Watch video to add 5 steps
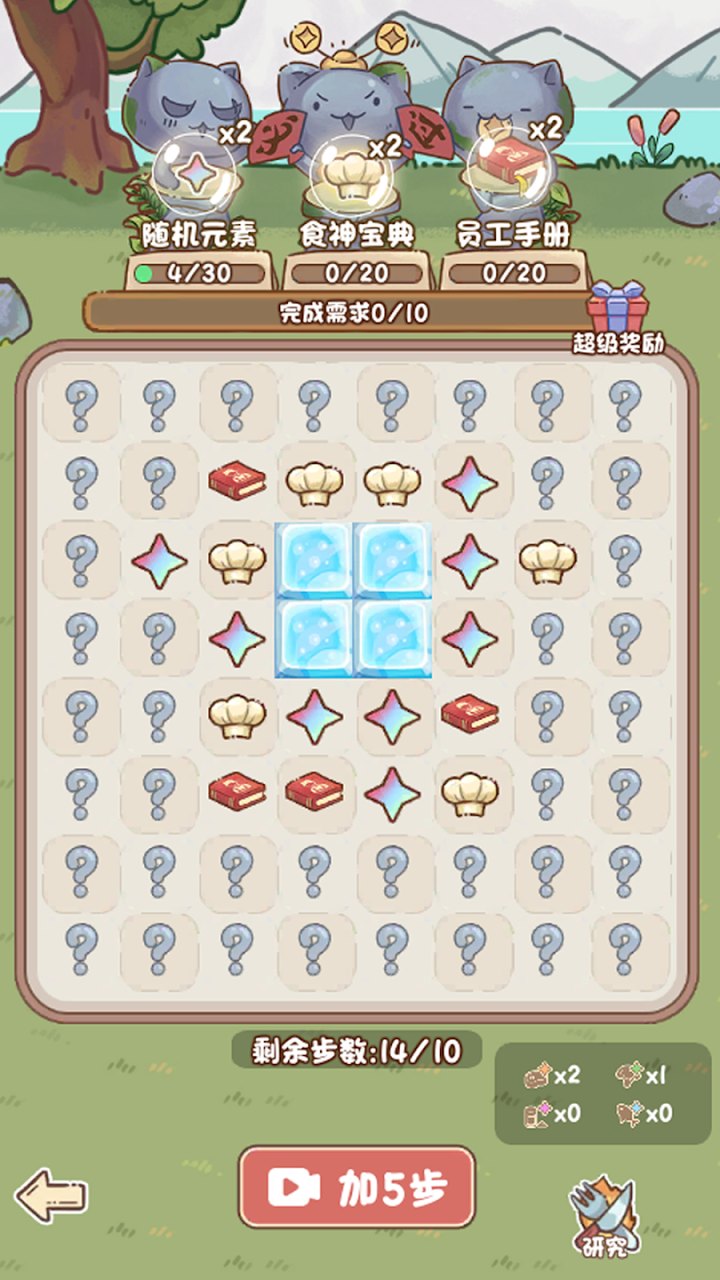 pyautogui.click(x=357, y=1187)
